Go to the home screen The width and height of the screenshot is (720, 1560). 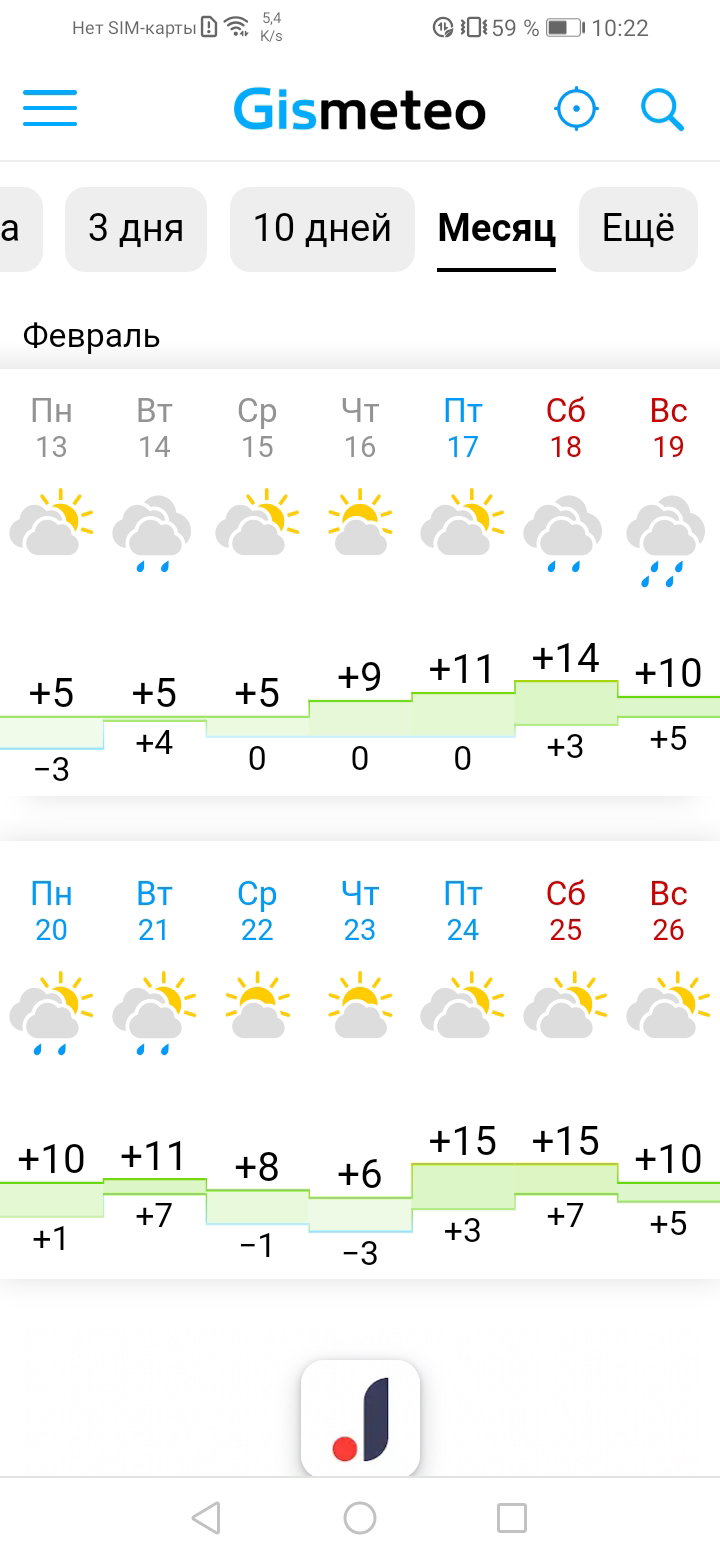point(360,1518)
